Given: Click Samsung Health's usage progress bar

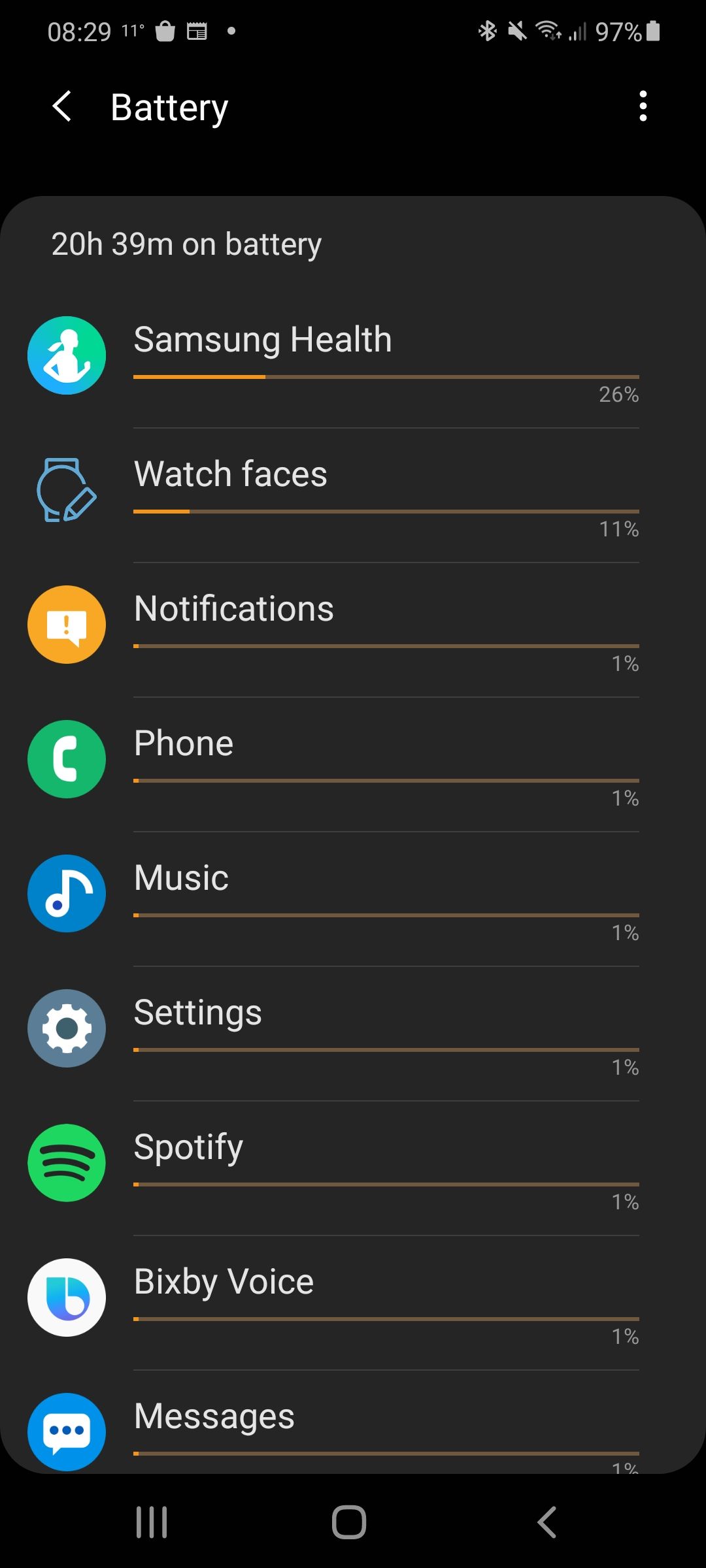Looking at the screenshot, I should (386, 376).
